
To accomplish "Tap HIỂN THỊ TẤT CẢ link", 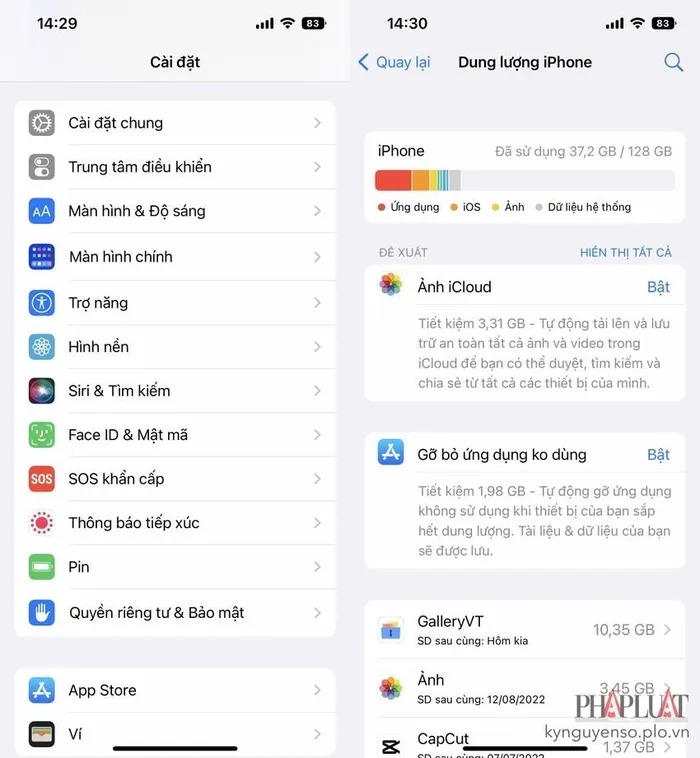I will coord(625,253).
